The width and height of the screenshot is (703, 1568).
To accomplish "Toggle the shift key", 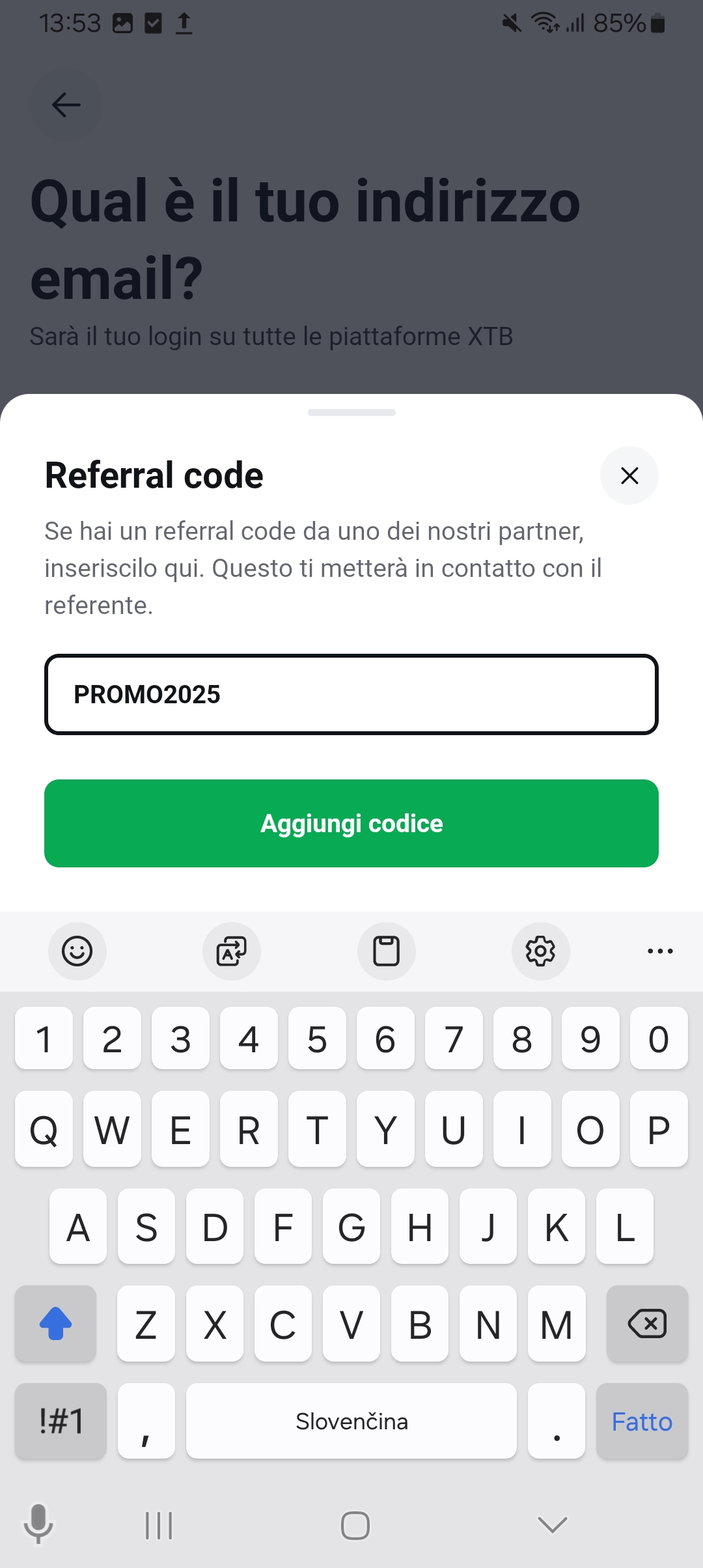I will click(x=56, y=1324).
